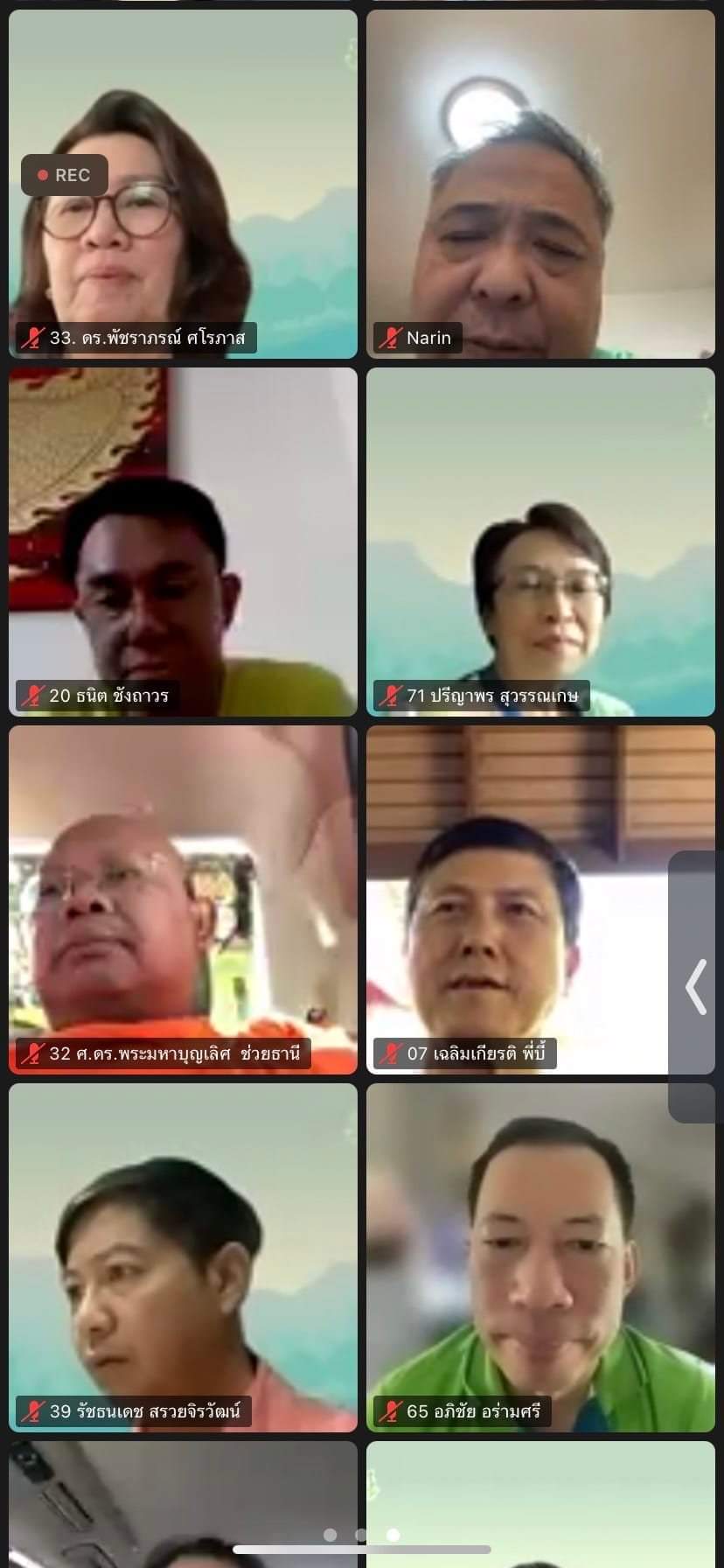Select video tile 07 เฉลิมเกียรติ พี่บี้
724x1568 pixels.
(540, 899)
